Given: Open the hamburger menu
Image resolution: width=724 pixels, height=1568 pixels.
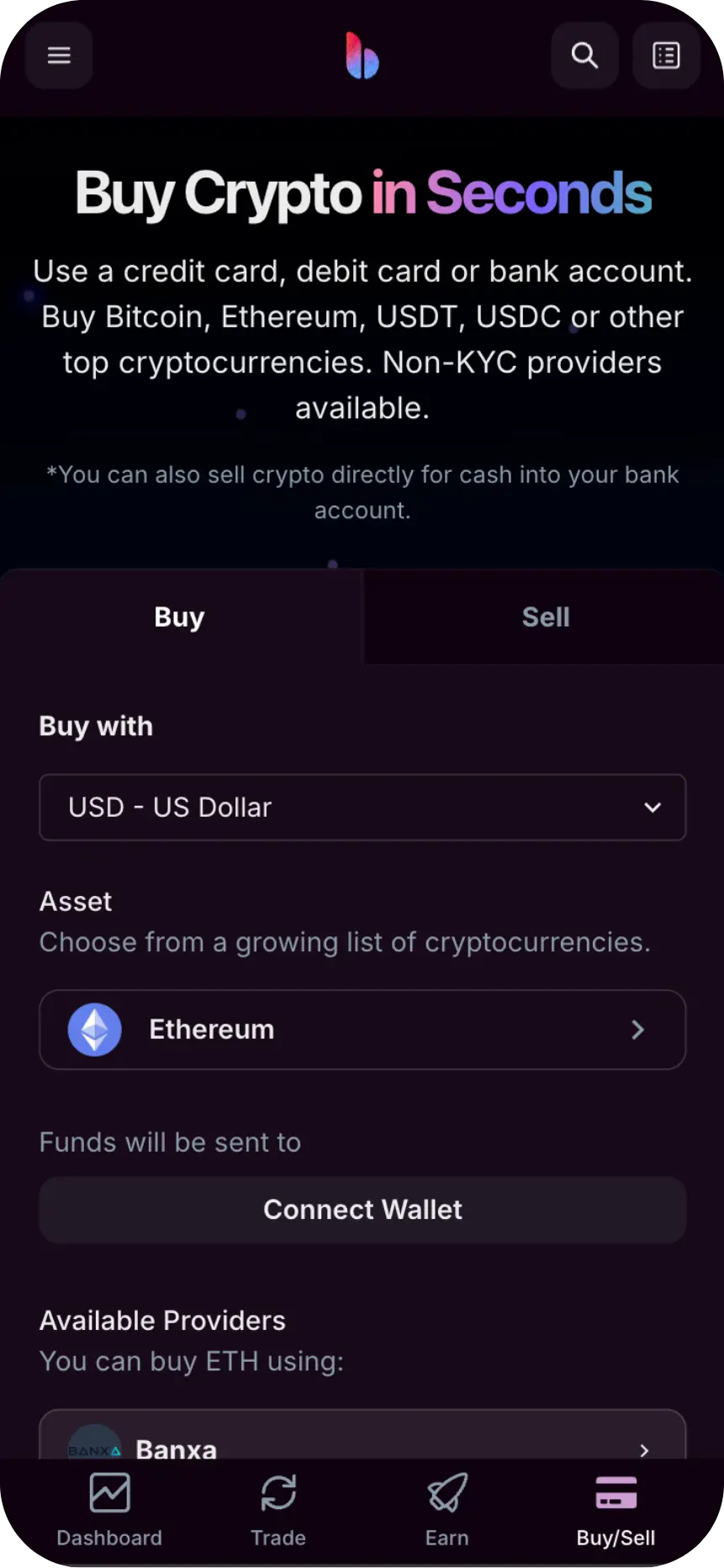Looking at the screenshot, I should 59,56.
